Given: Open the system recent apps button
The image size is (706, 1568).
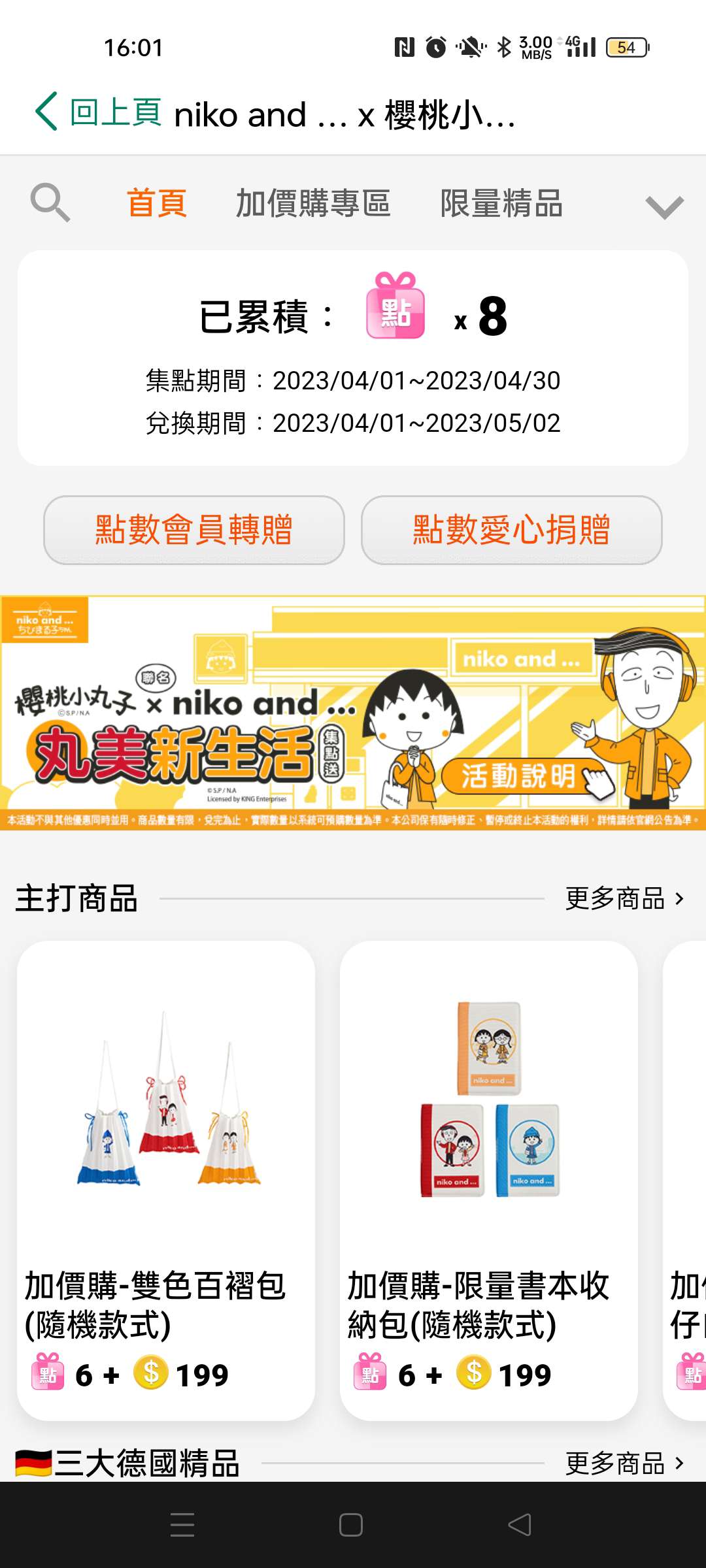Looking at the screenshot, I should [x=182, y=1525].
